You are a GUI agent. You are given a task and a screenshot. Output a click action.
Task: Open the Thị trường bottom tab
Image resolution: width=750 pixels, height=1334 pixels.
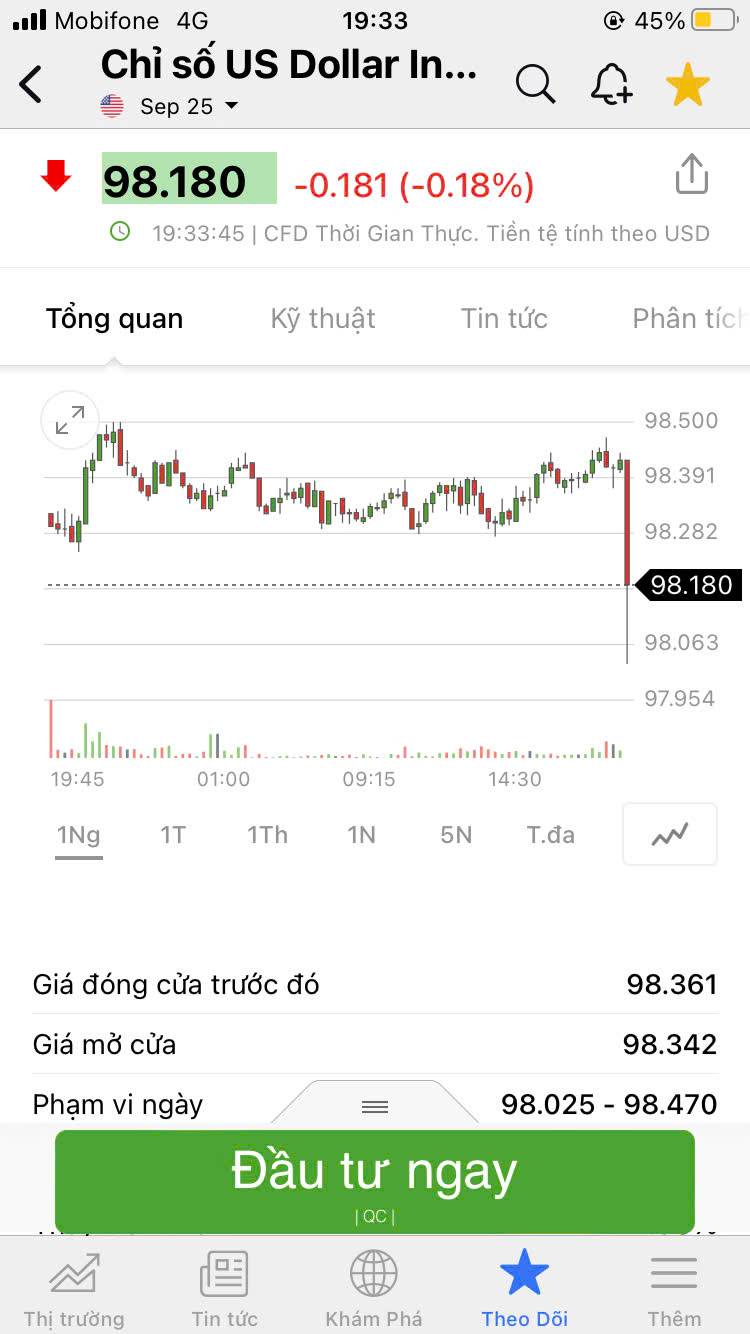point(75,1289)
